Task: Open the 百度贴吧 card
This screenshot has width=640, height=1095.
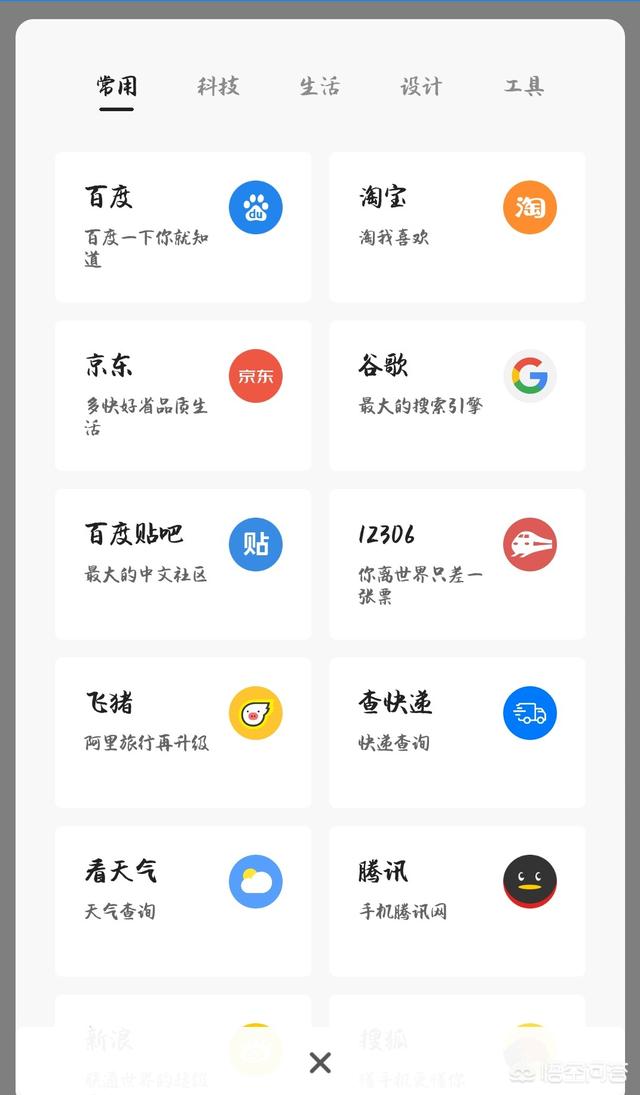Action: tap(183, 564)
